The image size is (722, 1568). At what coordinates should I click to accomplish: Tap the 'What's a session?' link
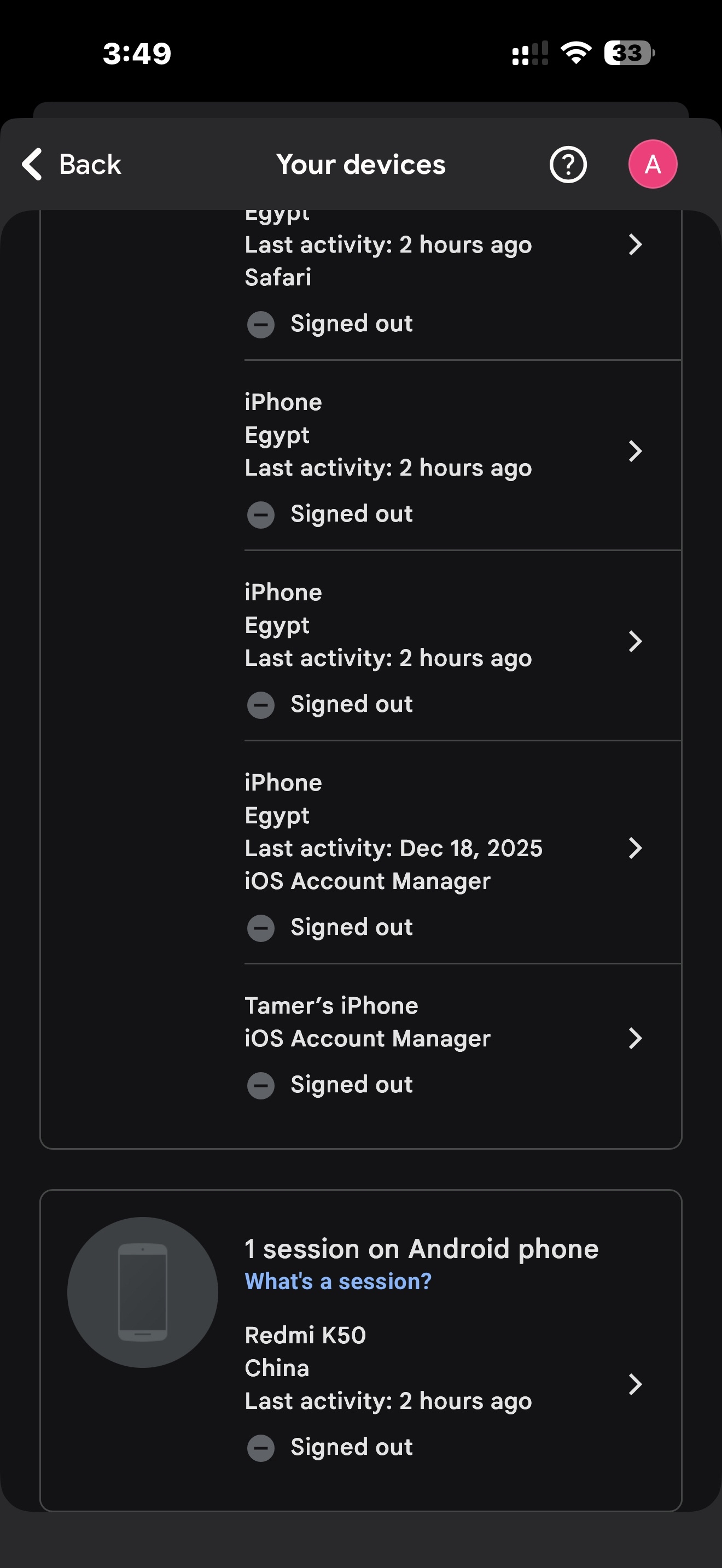tap(338, 1282)
